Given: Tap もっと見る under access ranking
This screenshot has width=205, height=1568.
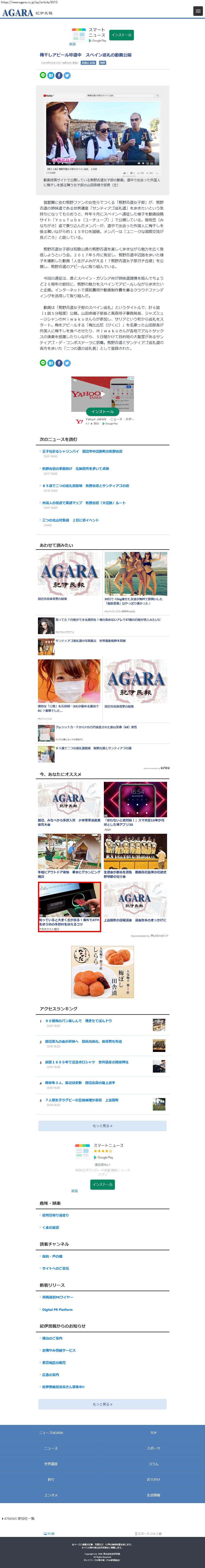Looking at the screenshot, I should point(102,1126).
